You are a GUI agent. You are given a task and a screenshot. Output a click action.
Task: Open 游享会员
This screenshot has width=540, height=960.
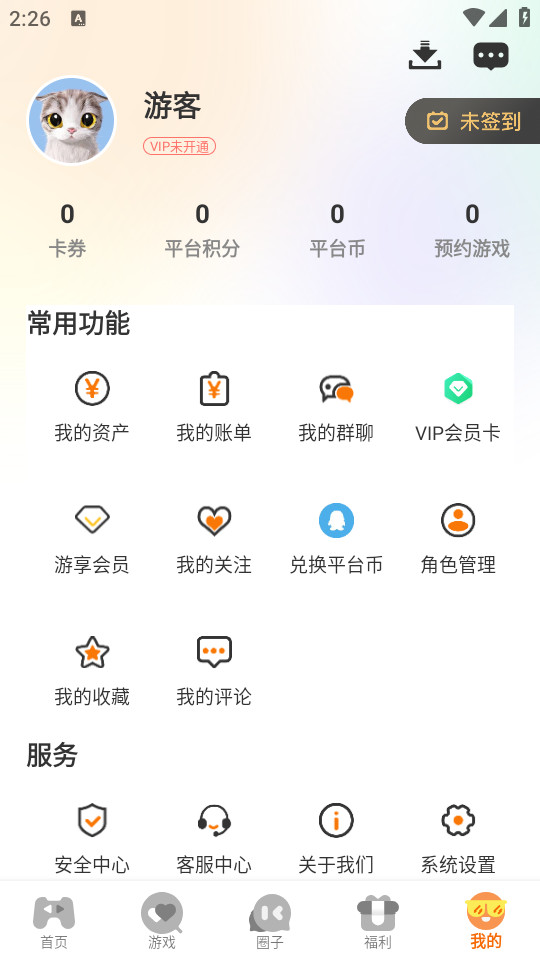(92, 538)
